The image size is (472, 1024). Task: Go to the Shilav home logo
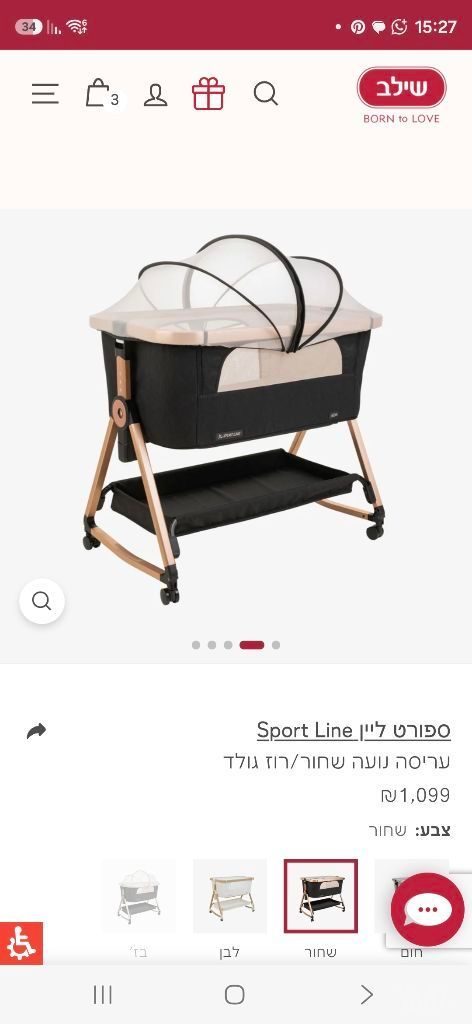(x=401, y=95)
